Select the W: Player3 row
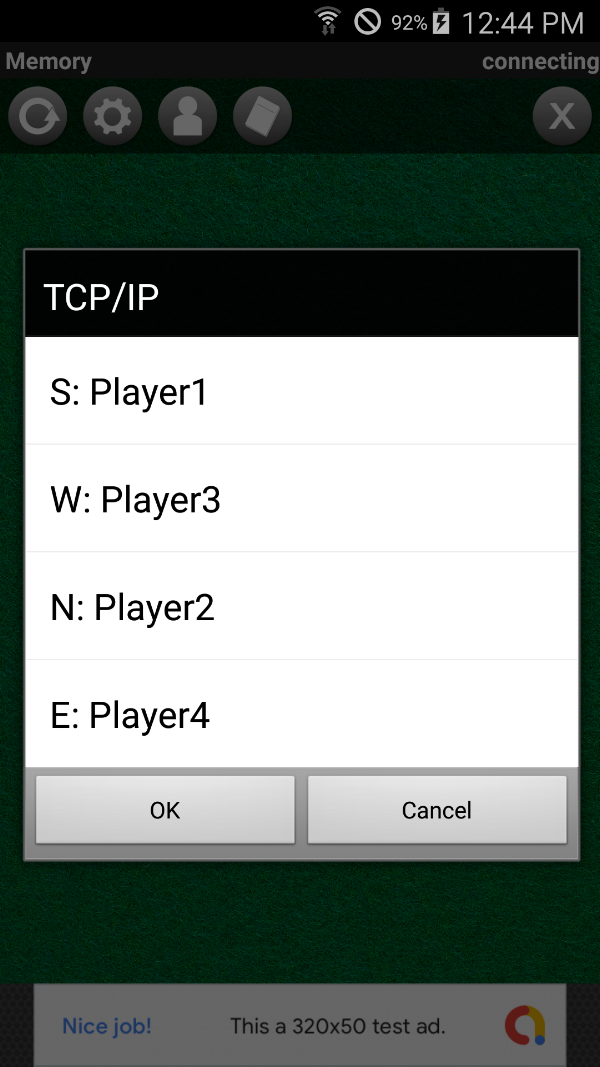 pyautogui.click(x=301, y=498)
